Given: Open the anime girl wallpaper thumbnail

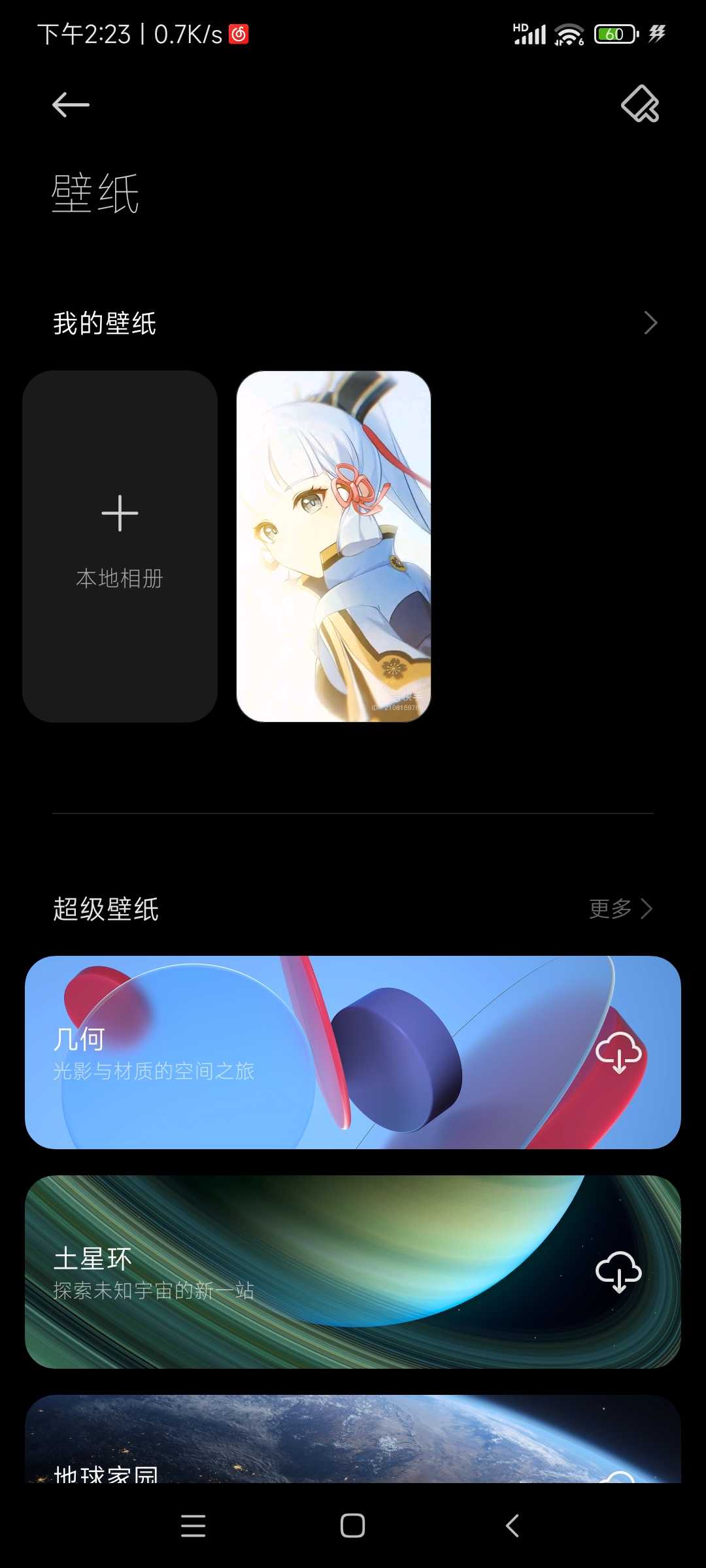Looking at the screenshot, I should 333,546.
